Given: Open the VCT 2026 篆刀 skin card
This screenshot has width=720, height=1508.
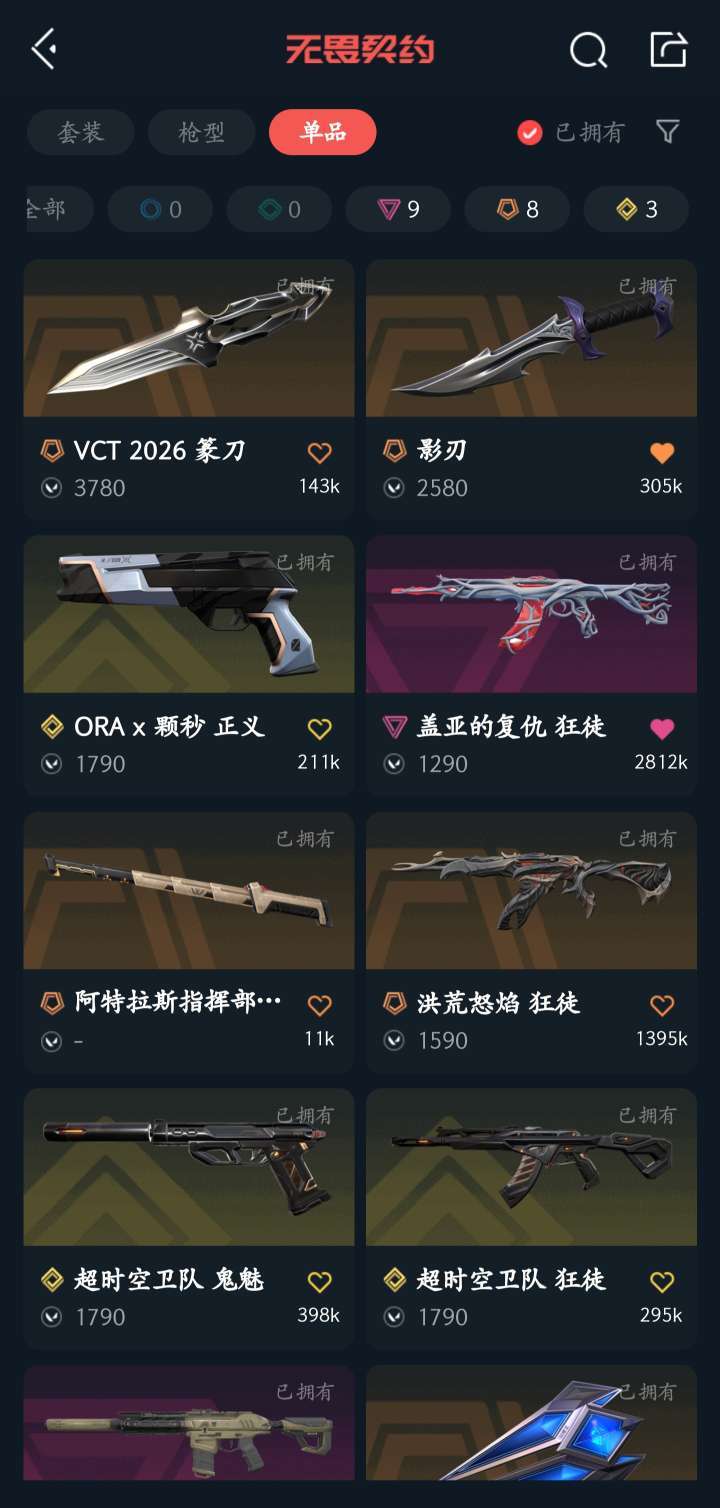Looking at the screenshot, I should [x=189, y=340].
